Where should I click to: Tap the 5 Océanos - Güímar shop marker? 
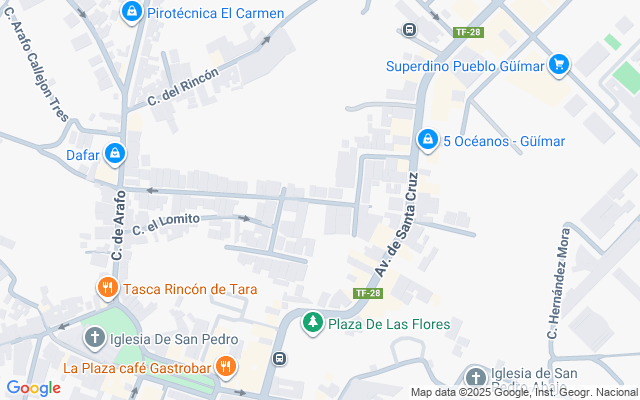pyautogui.click(x=427, y=140)
